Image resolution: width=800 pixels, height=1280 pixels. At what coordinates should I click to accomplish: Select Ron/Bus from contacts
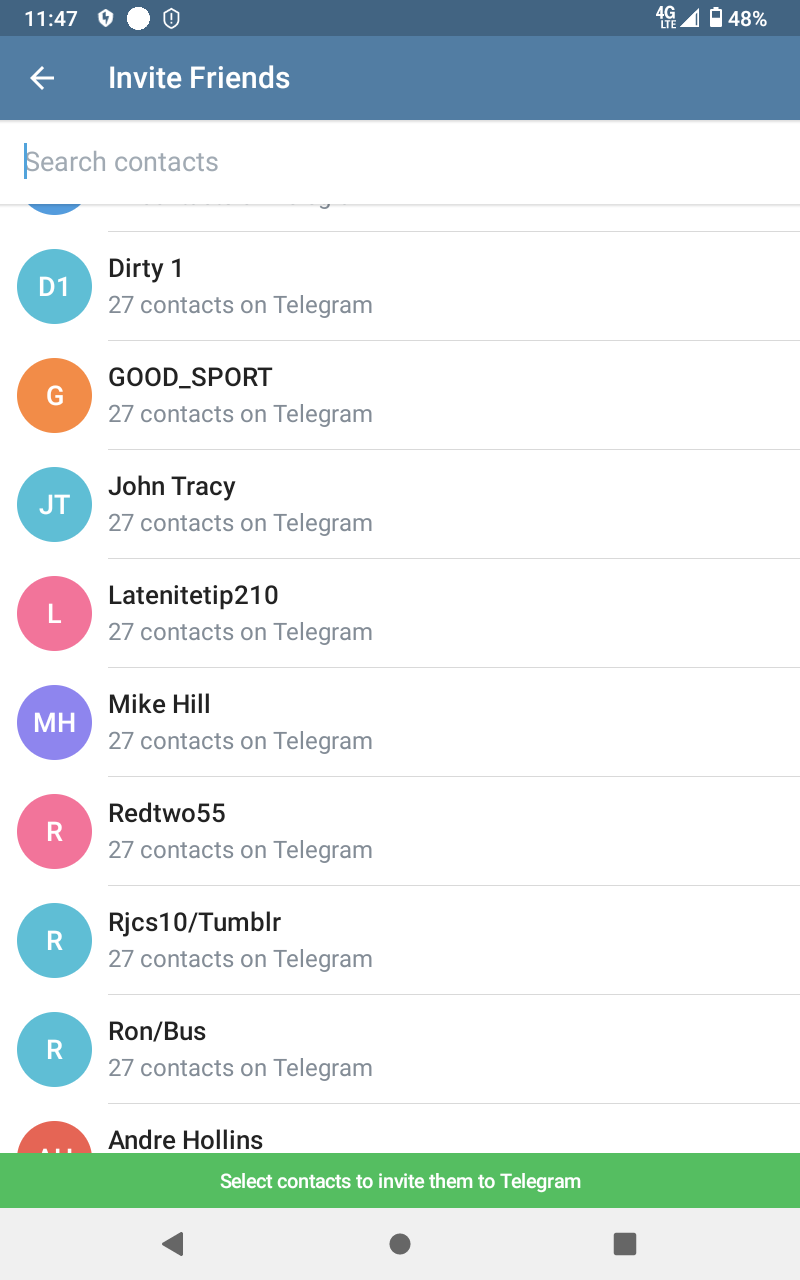400,1049
